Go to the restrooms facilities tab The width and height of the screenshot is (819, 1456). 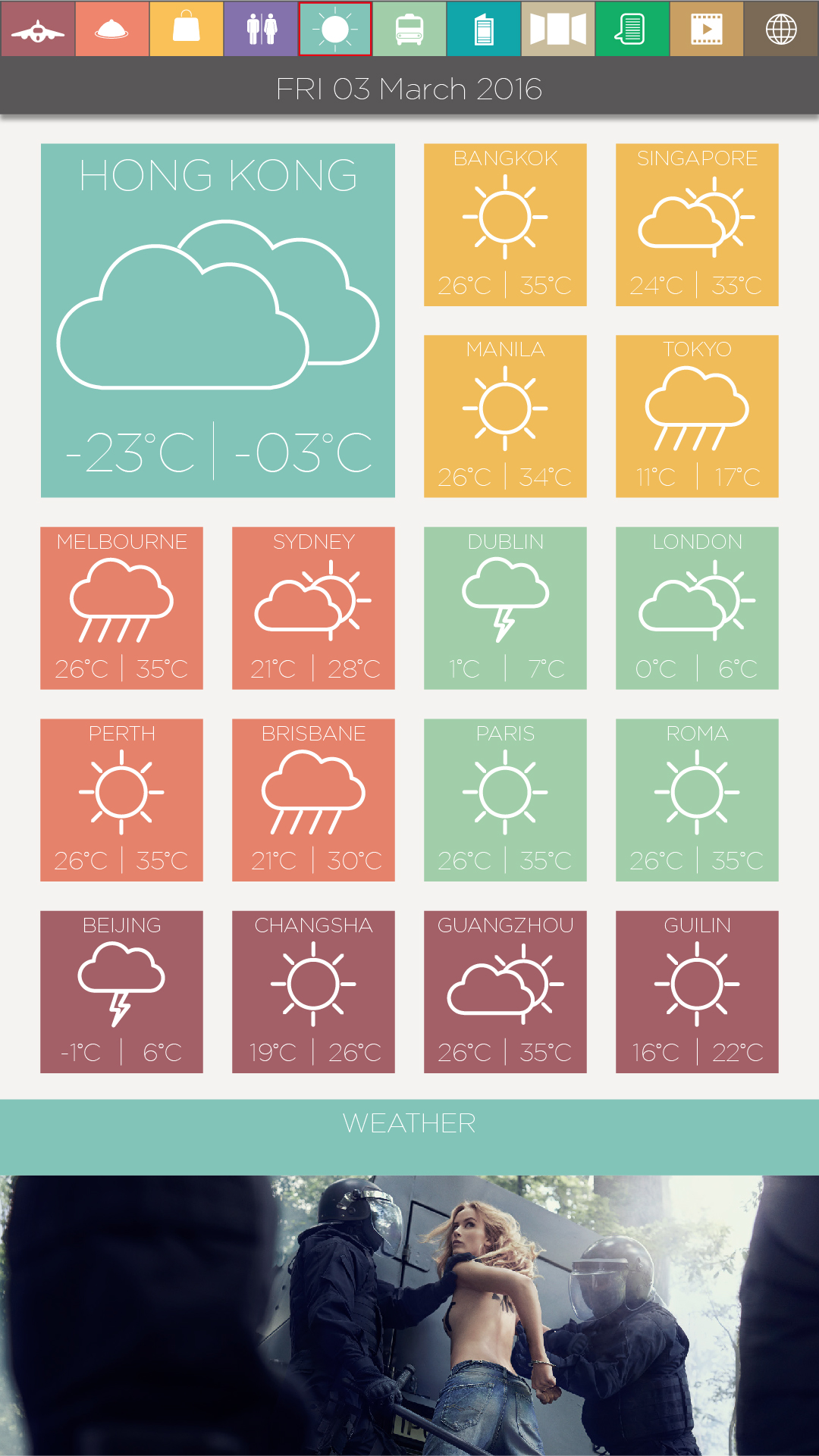point(261,29)
